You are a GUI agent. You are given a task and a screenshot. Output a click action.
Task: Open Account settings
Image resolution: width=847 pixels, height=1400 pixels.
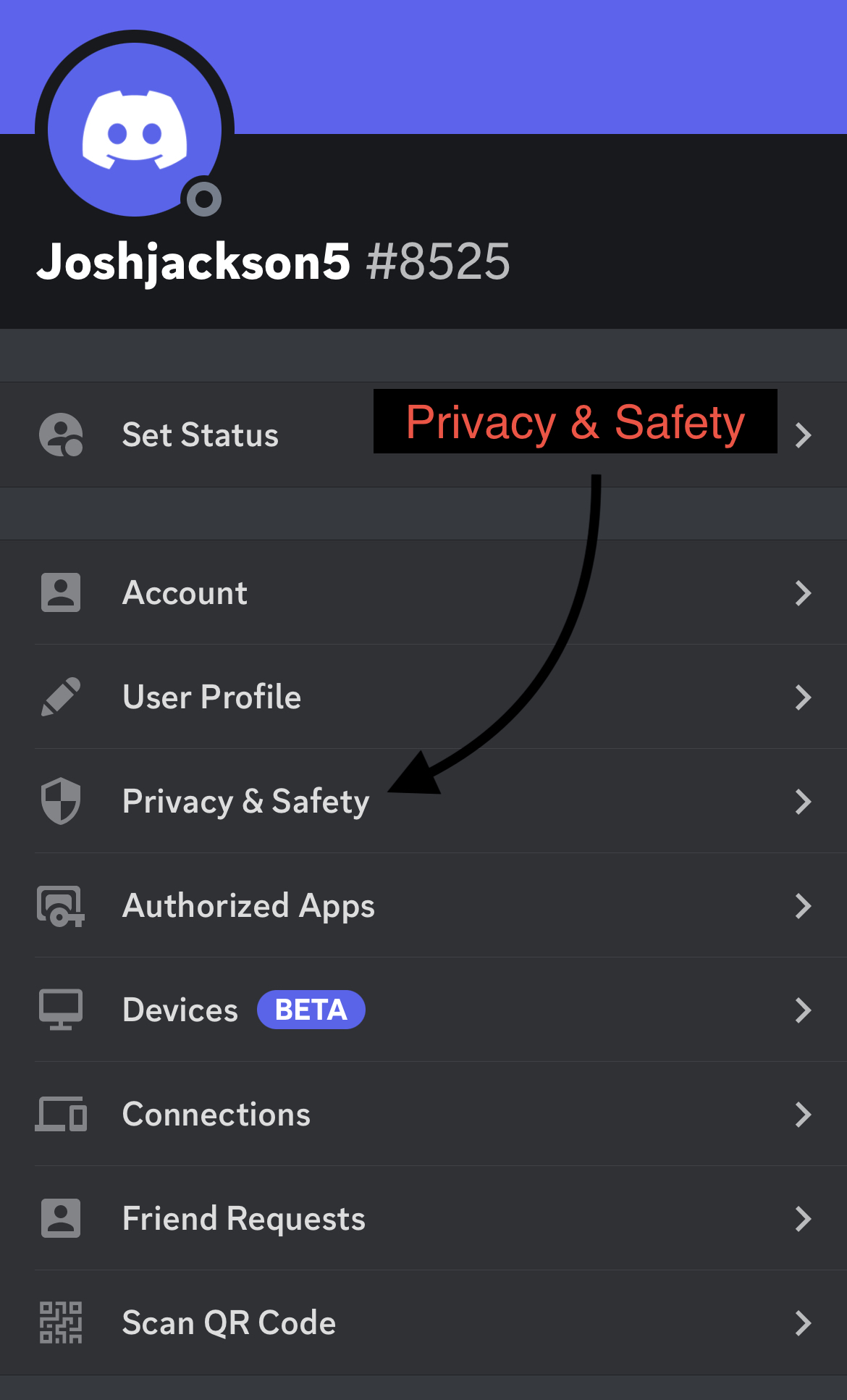pos(185,593)
